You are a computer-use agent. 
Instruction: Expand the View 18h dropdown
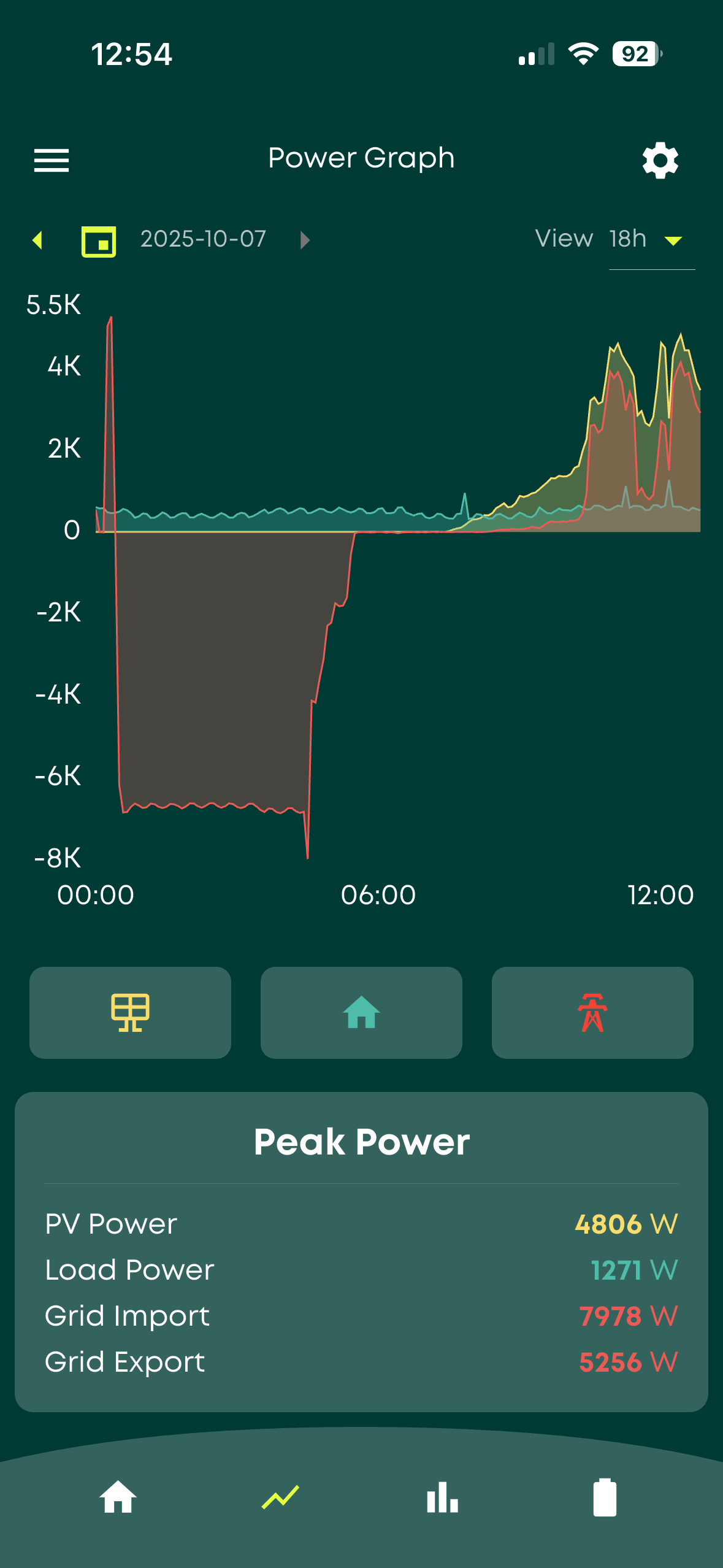tap(650, 240)
